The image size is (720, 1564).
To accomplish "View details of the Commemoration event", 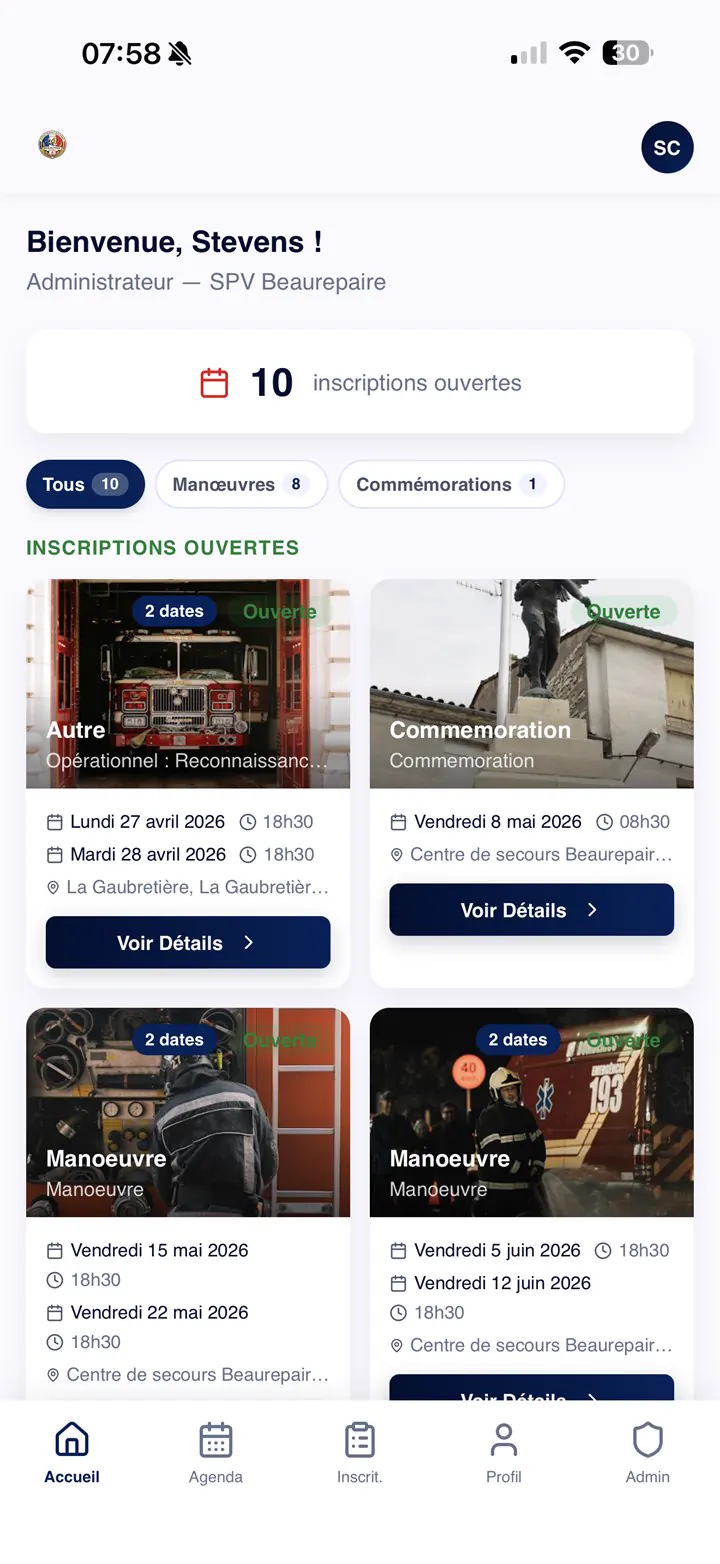I will (531, 910).
